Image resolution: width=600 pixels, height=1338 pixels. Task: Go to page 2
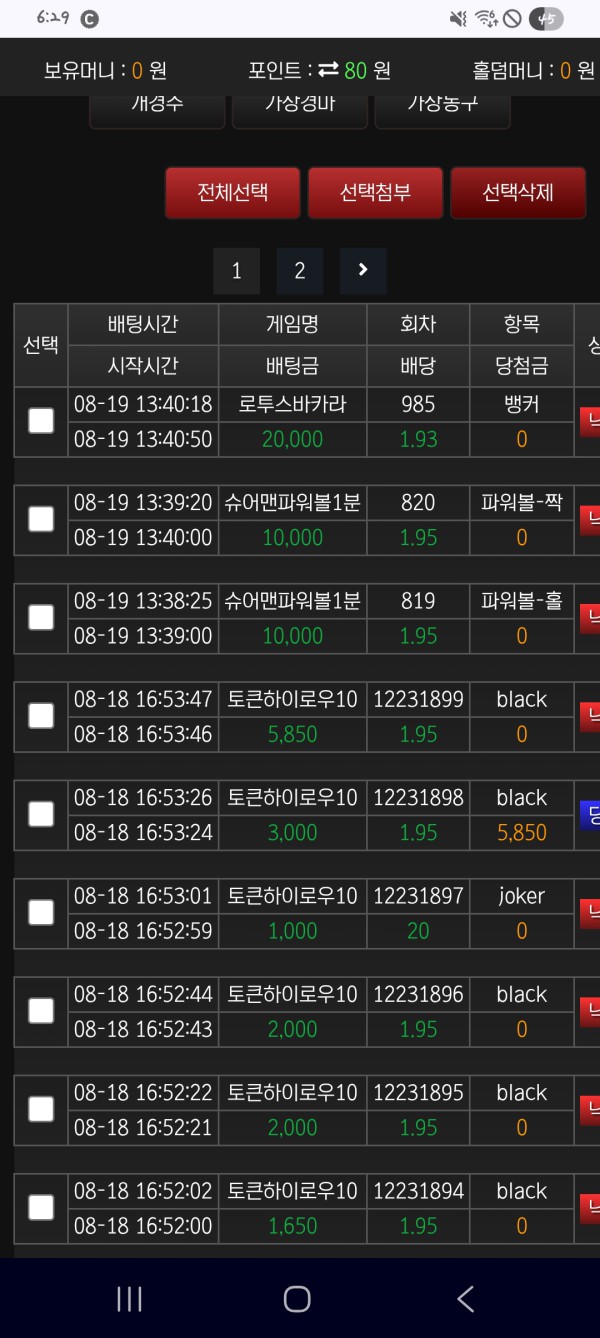click(299, 271)
